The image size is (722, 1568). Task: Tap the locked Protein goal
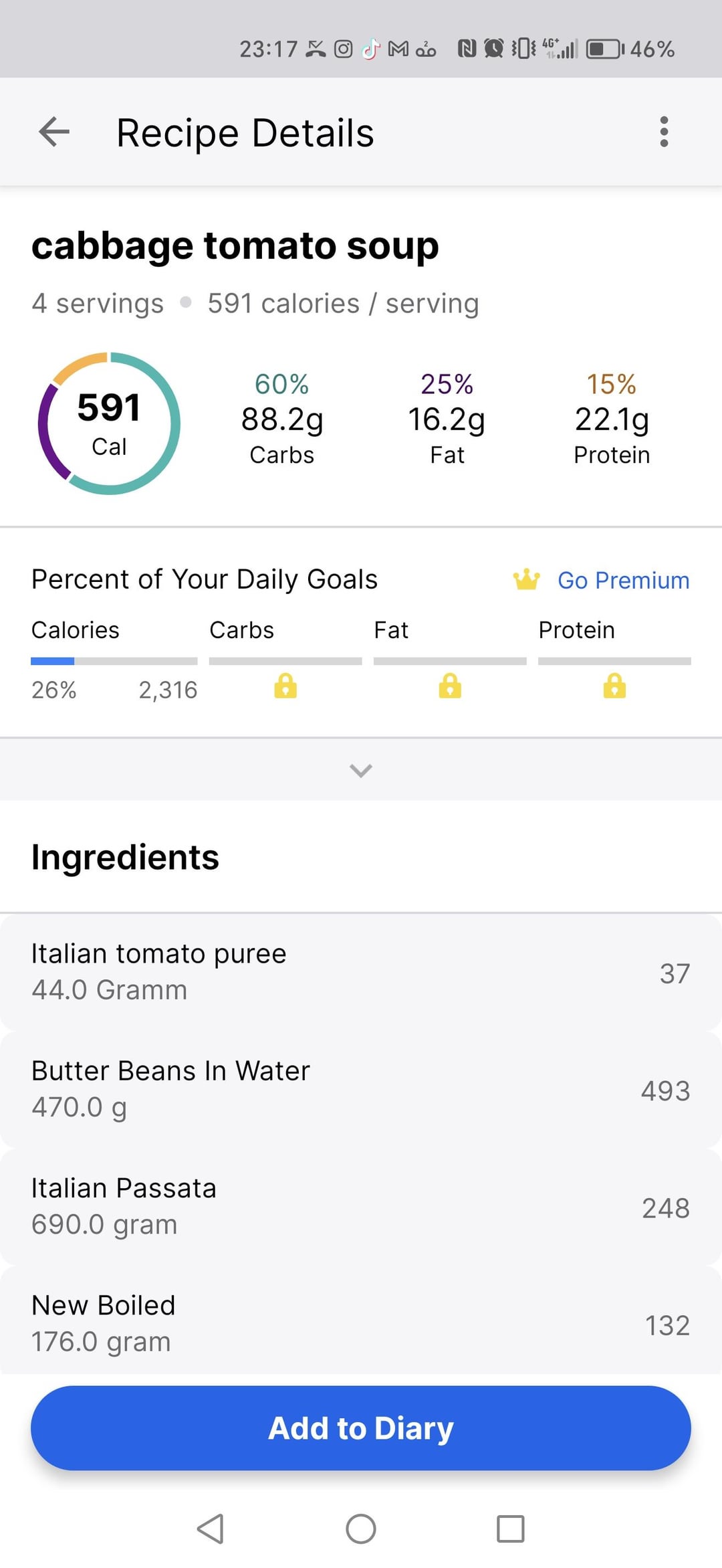tap(614, 686)
